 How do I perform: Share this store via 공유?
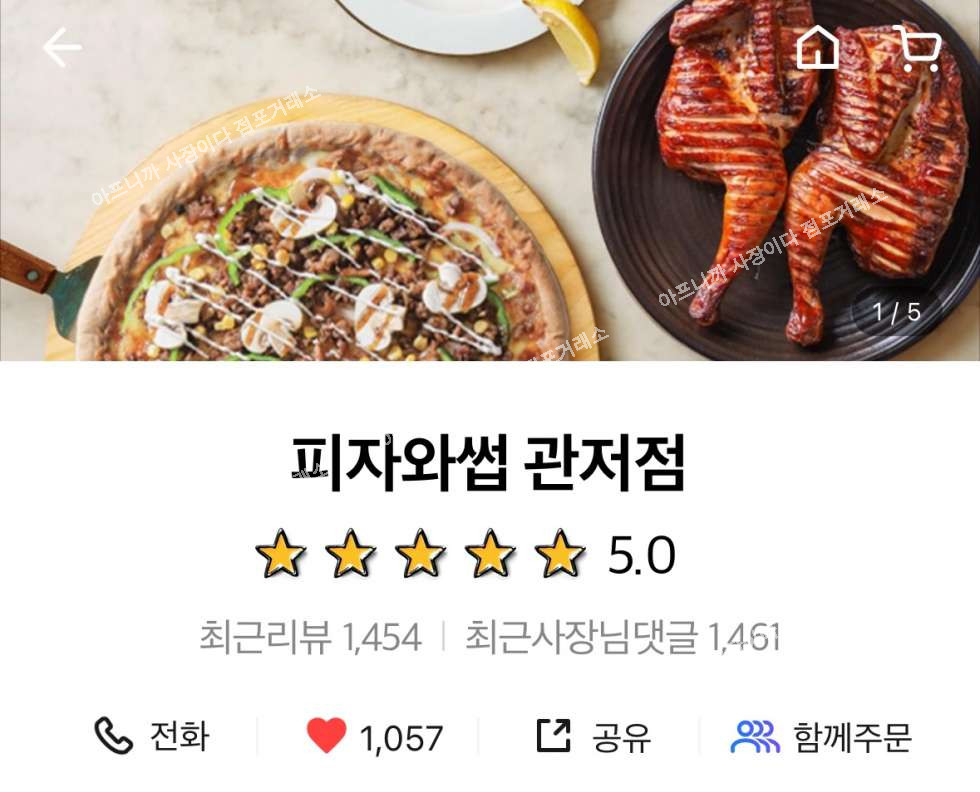[594, 737]
